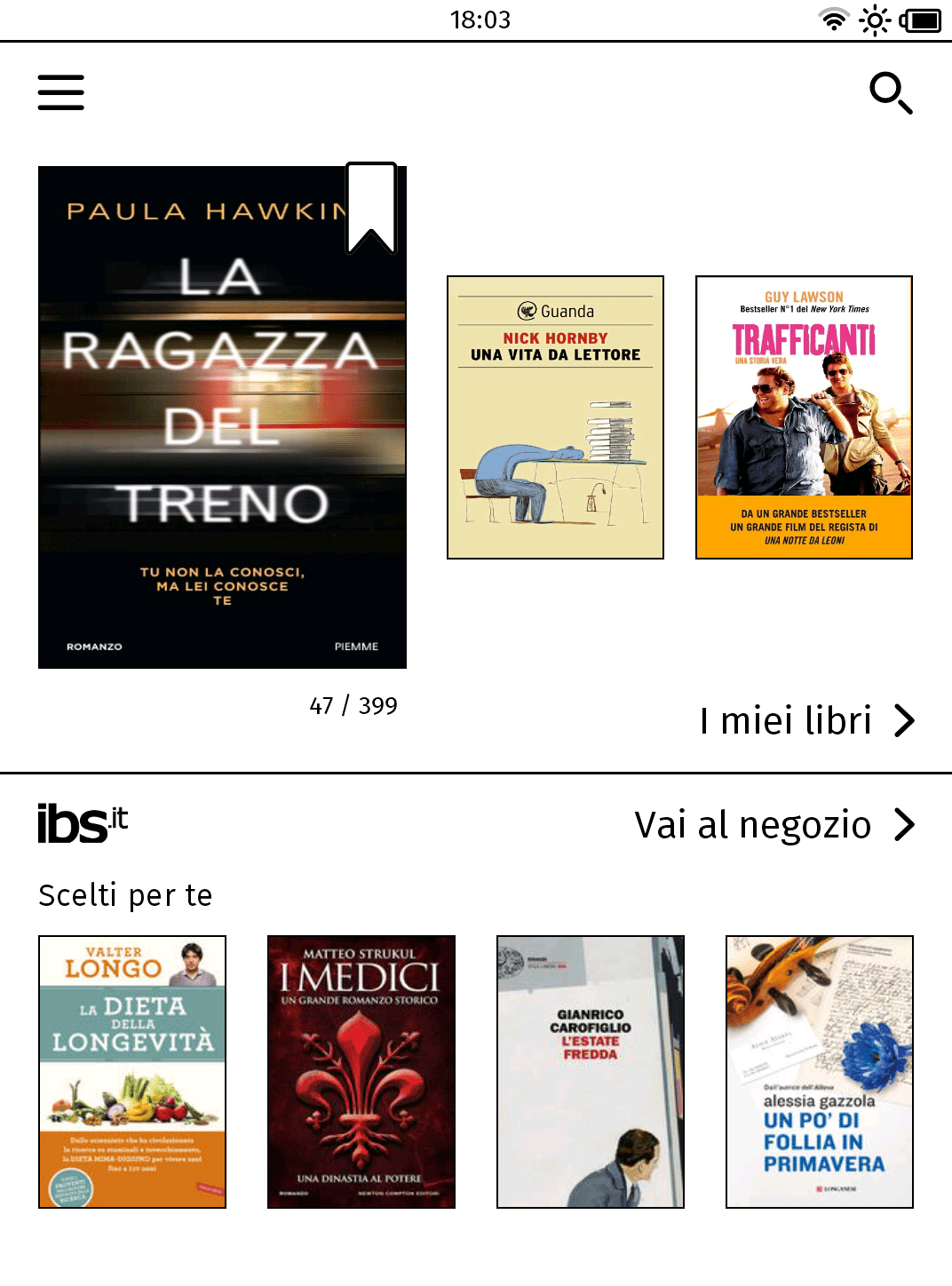Continue reading La ragazza del treno

[222, 417]
